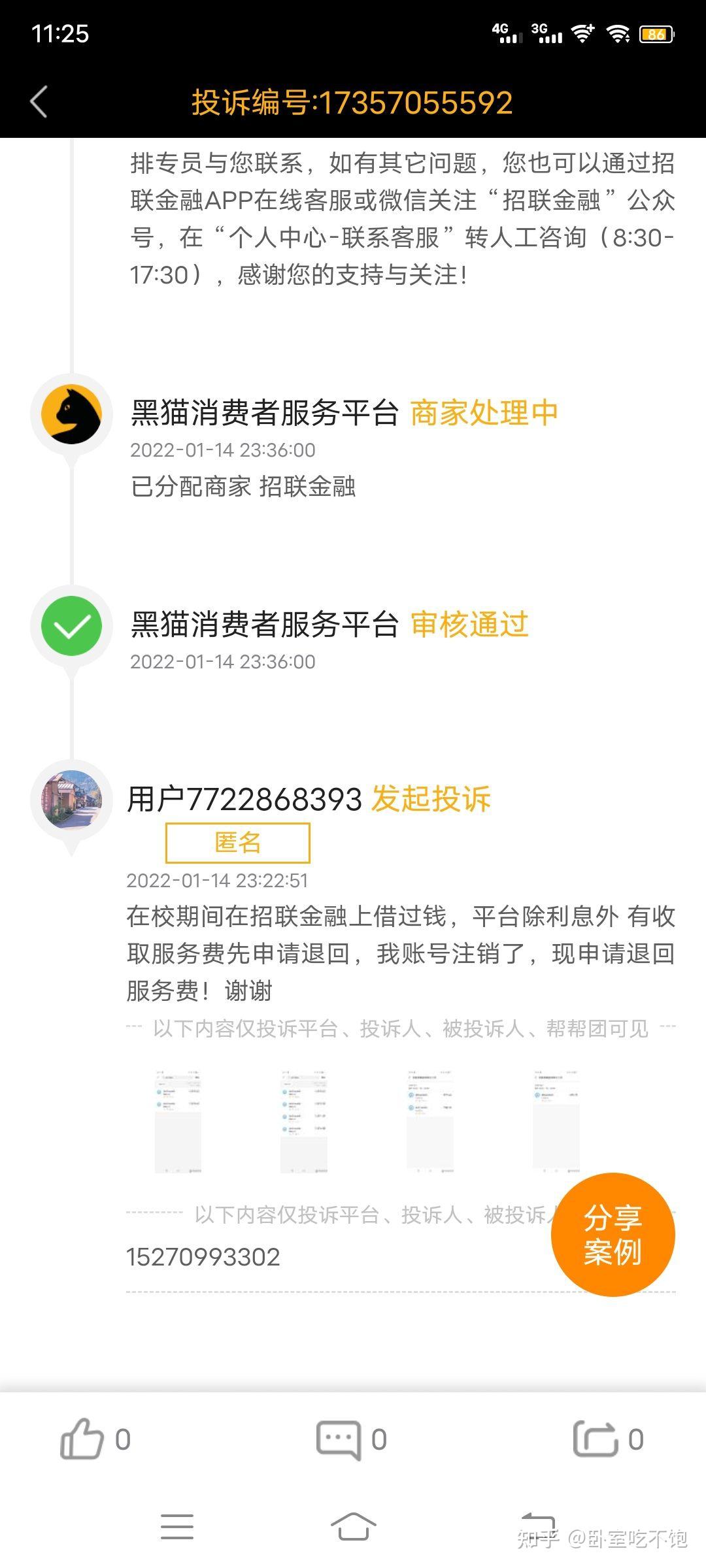
Task: Repost this complaint via forward icon
Action: (x=596, y=1439)
